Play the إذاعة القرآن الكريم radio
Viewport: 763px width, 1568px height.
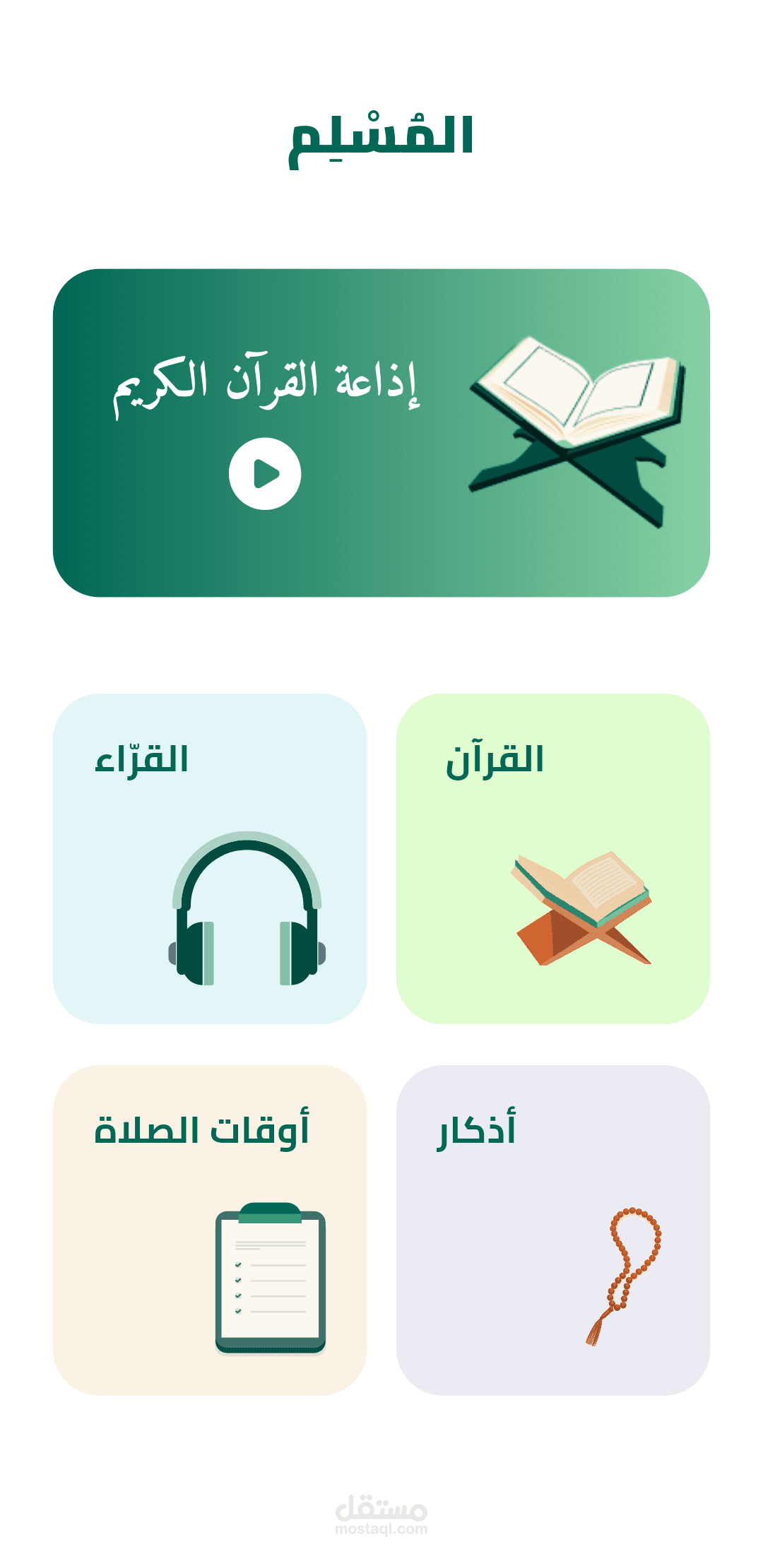tap(265, 473)
